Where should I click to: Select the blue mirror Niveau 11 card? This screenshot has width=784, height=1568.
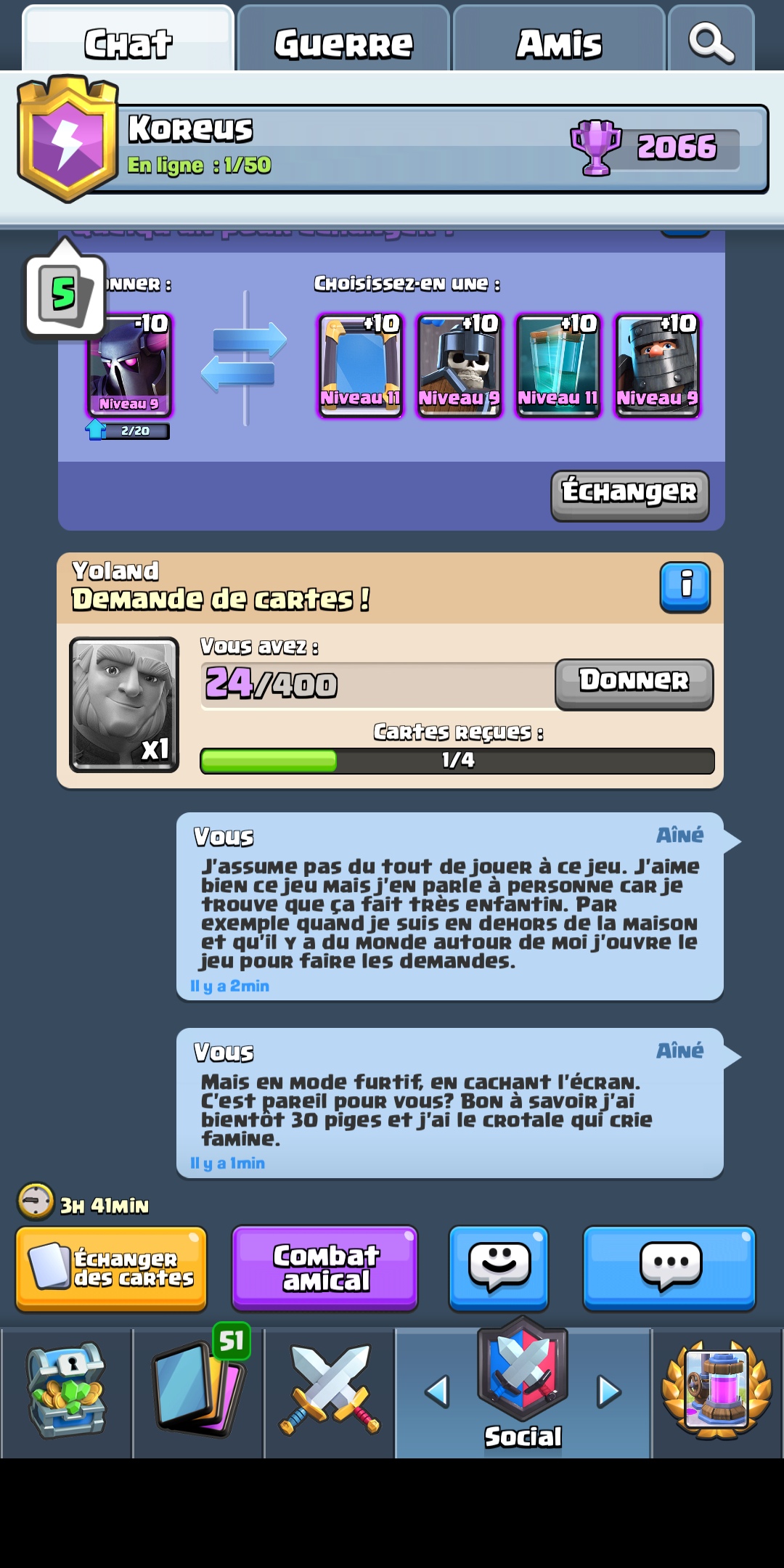click(x=361, y=366)
